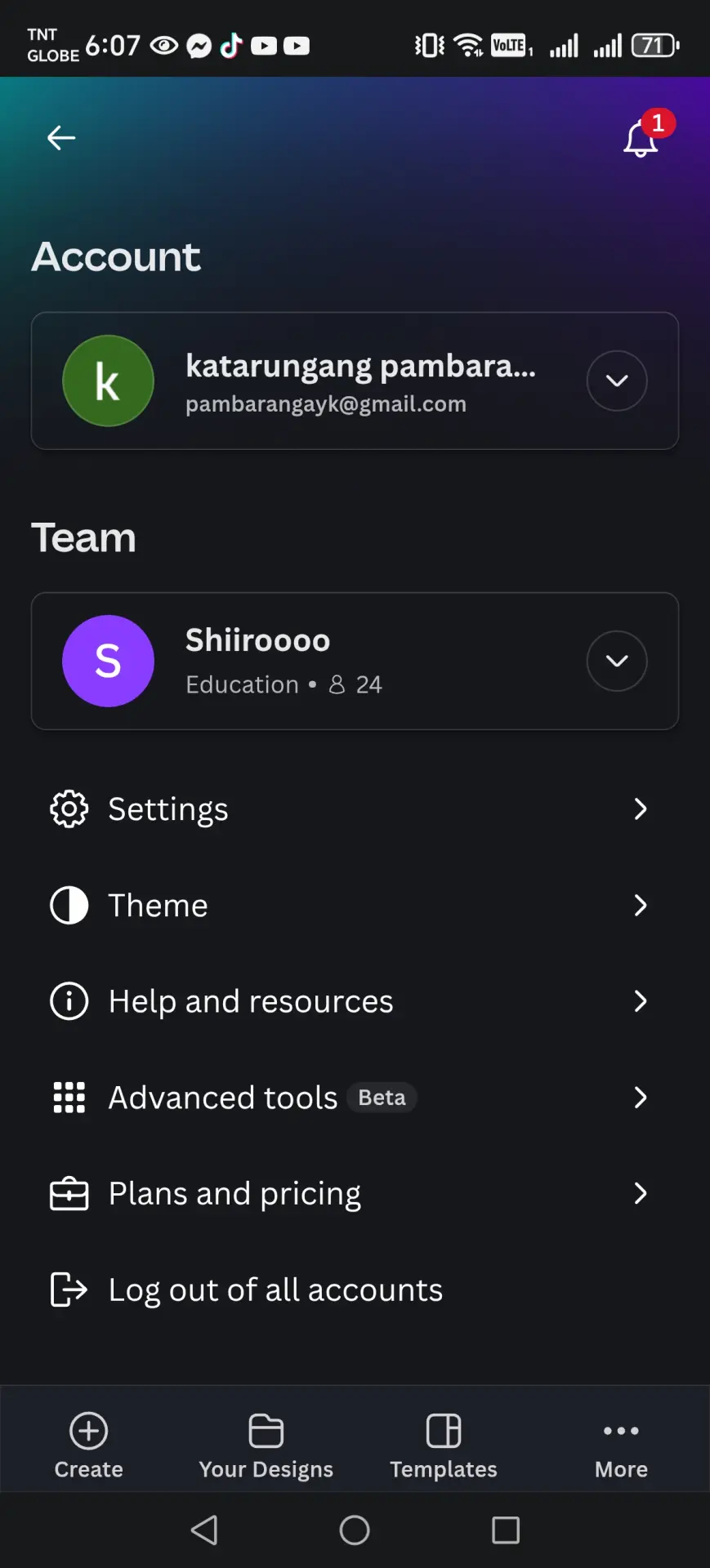Image resolution: width=710 pixels, height=1568 pixels.
Task: Open Settings
Action: point(355,809)
